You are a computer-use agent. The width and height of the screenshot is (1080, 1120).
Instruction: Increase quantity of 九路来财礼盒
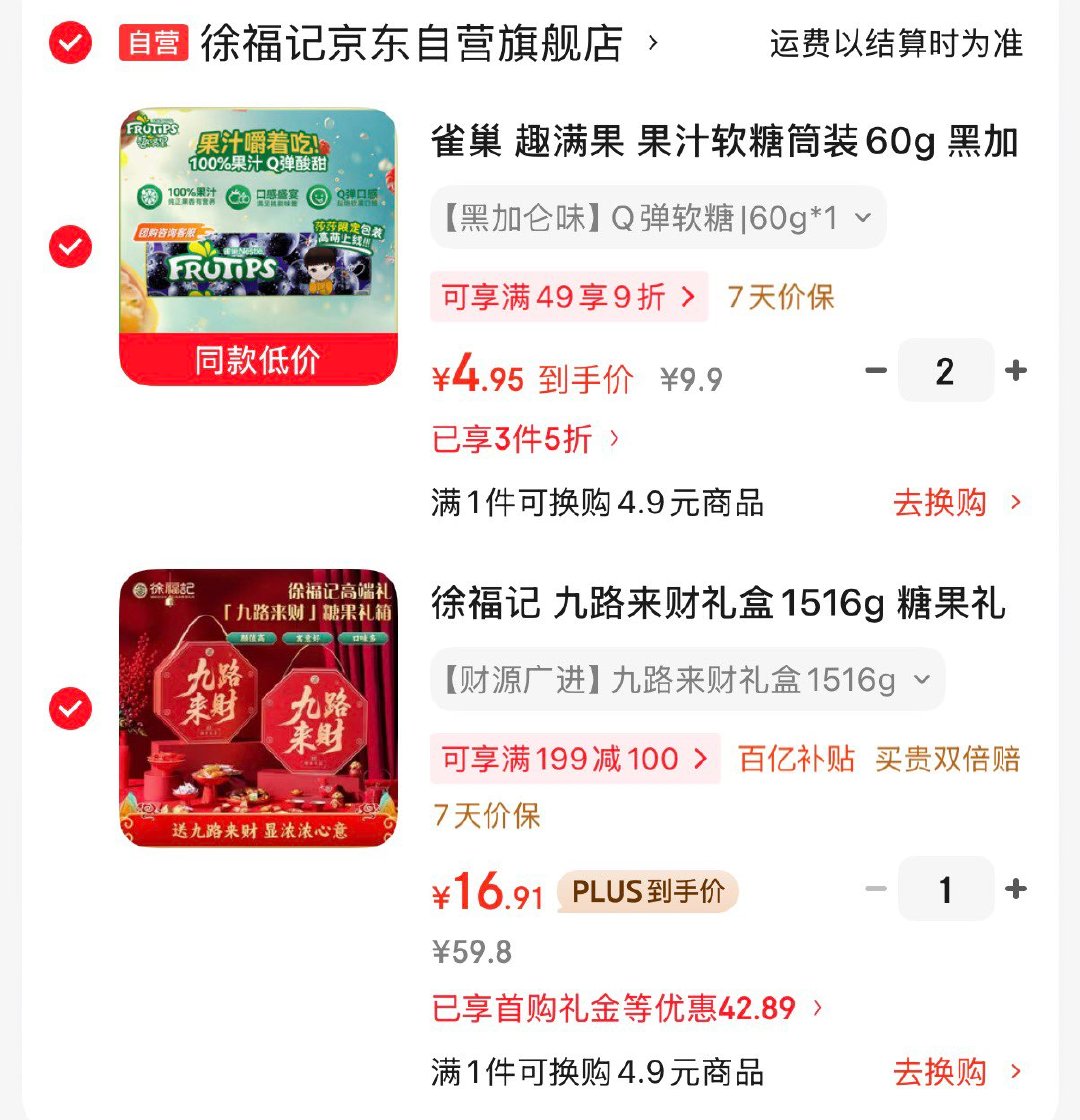[x=1016, y=889]
